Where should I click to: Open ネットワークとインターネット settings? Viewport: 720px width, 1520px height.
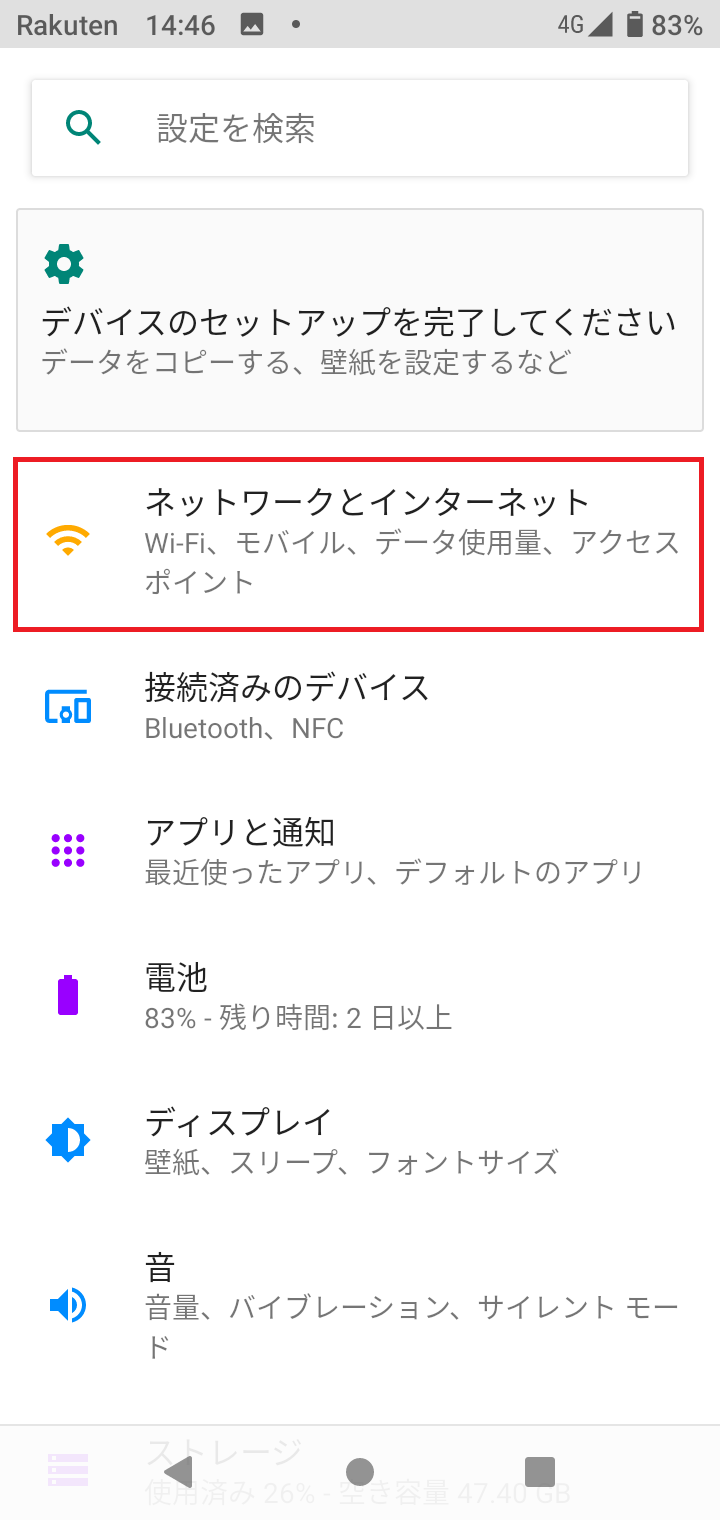click(x=360, y=545)
